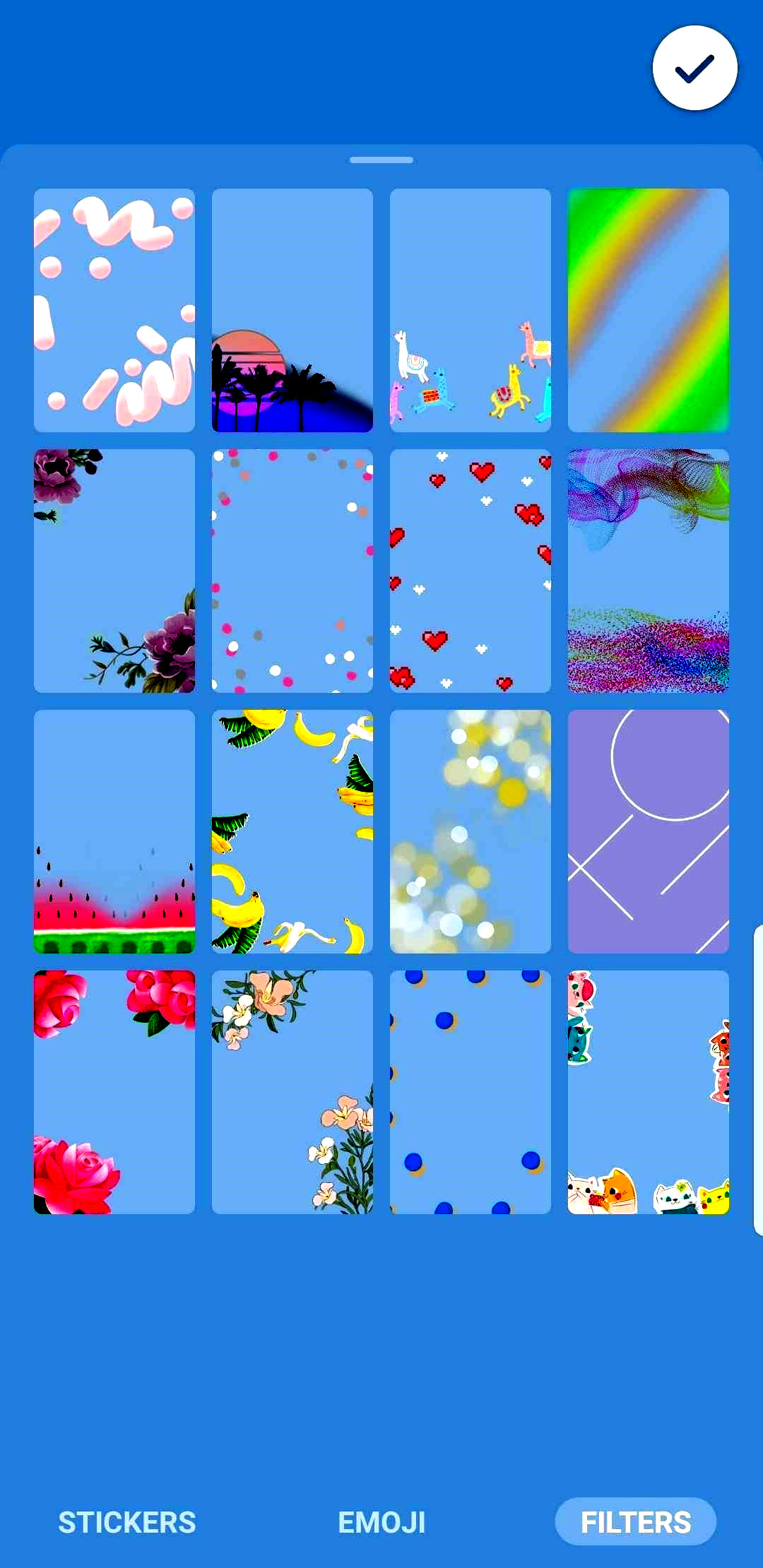Screen dimensions: 763x1568
Task: Choose the pixel hearts filter
Action: click(x=471, y=571)
